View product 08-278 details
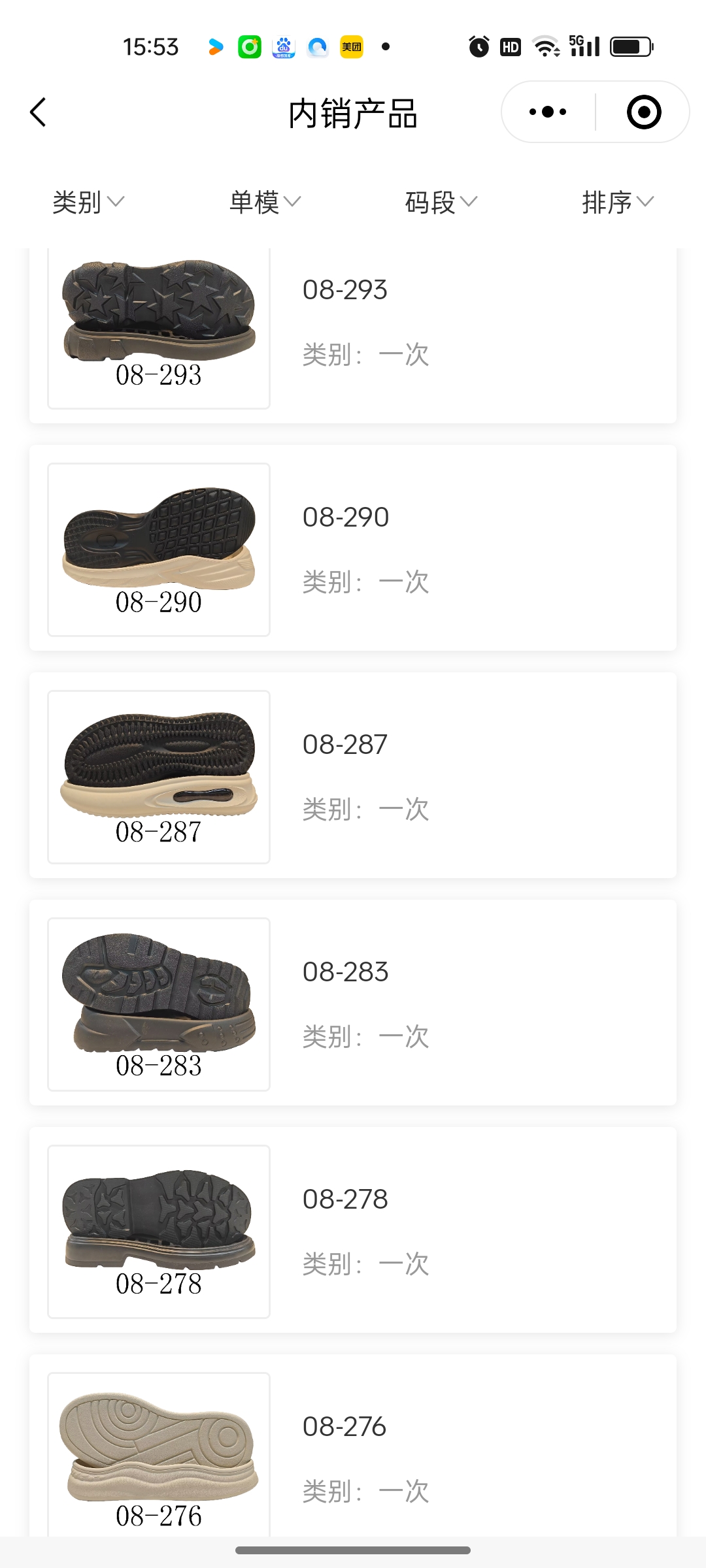Screen dimensions: 706x1568 (353, 1231)
